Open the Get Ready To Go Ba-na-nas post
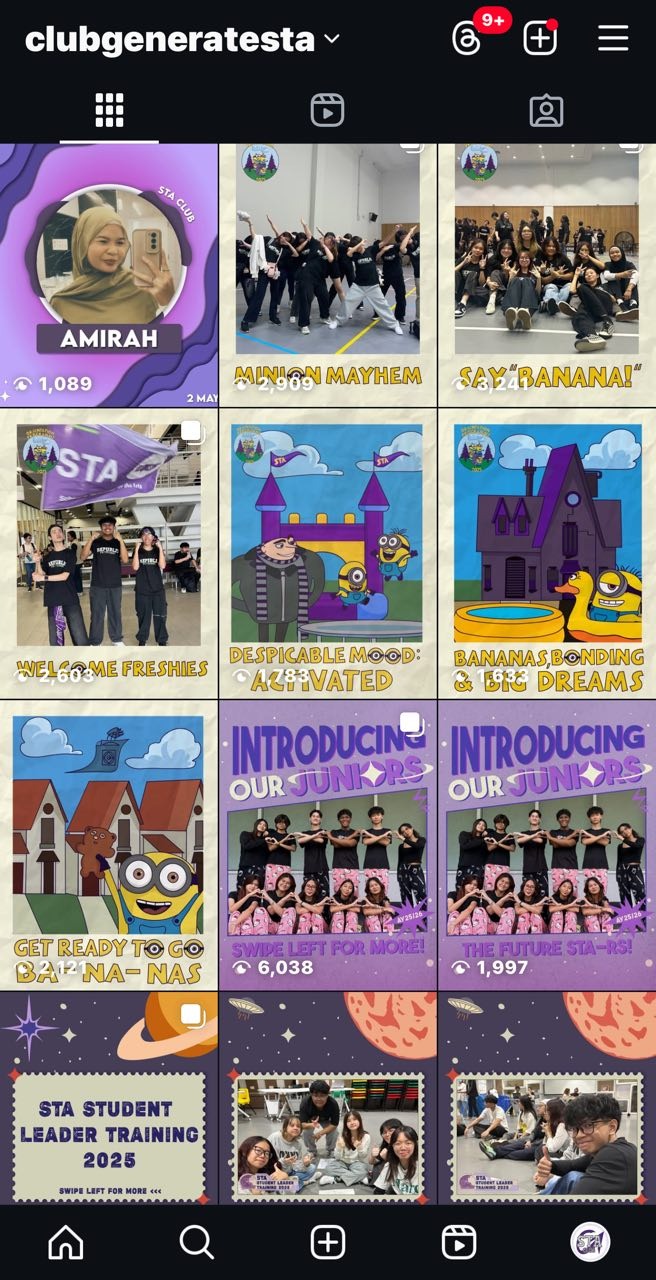Screen dimensions: 656x1280 pyautogui.click(x=109, y=845)
